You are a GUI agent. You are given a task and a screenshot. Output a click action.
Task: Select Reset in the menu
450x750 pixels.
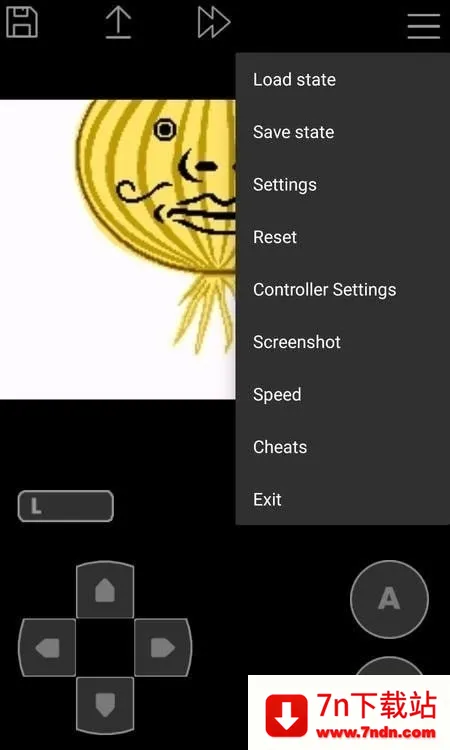(x=342, y=237)
